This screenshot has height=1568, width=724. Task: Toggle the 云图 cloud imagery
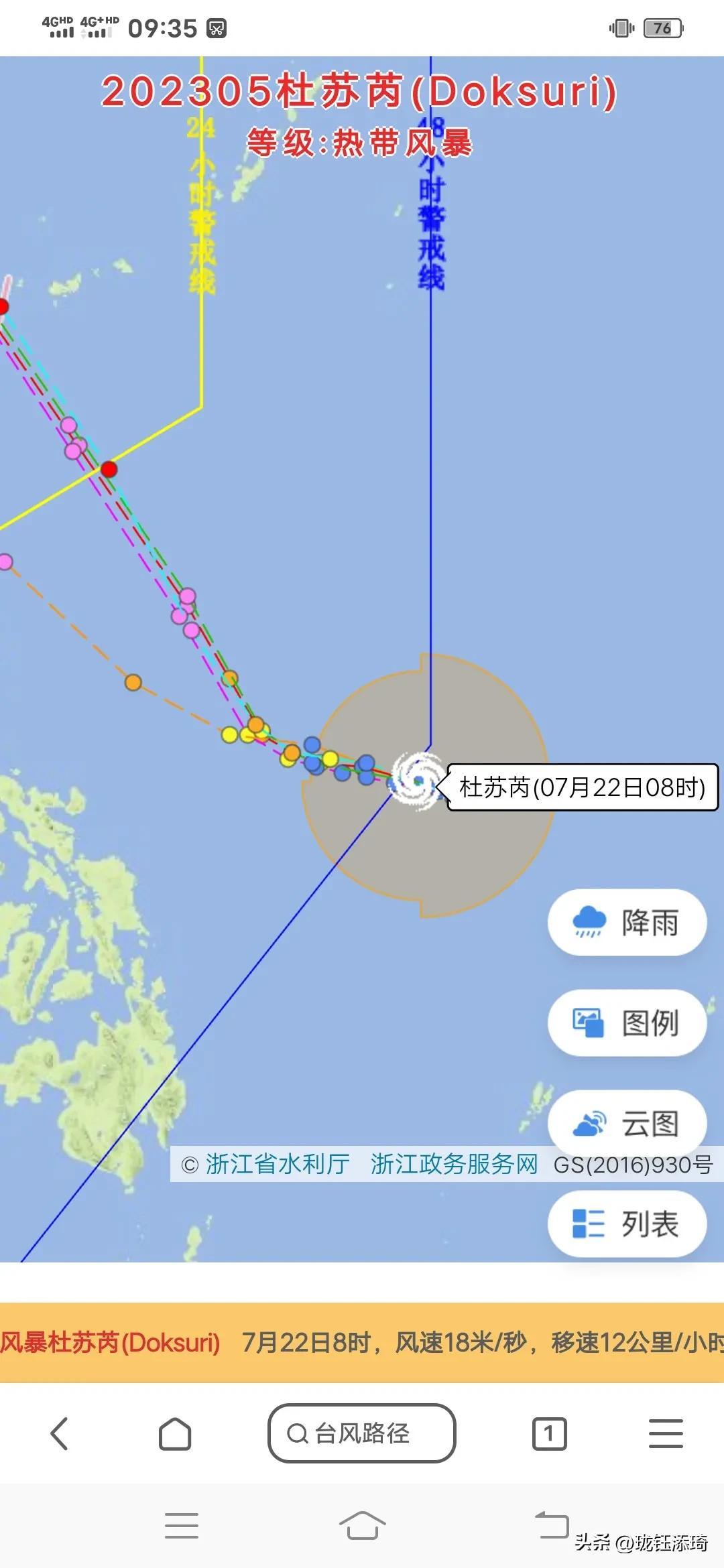pos(627,1124)
